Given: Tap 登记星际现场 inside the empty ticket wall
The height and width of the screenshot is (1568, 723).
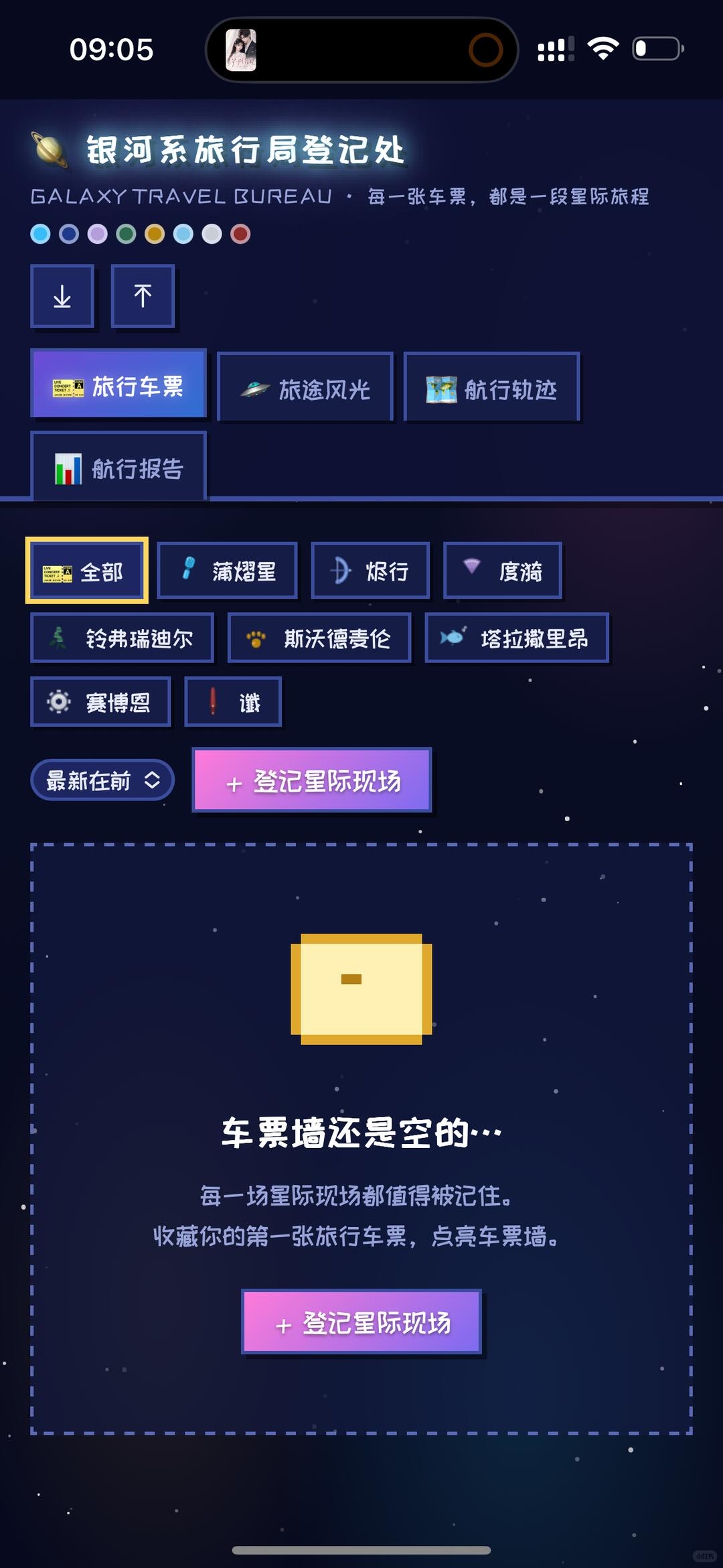Looking at the screenshot, I should click(x=361, y=1322).
